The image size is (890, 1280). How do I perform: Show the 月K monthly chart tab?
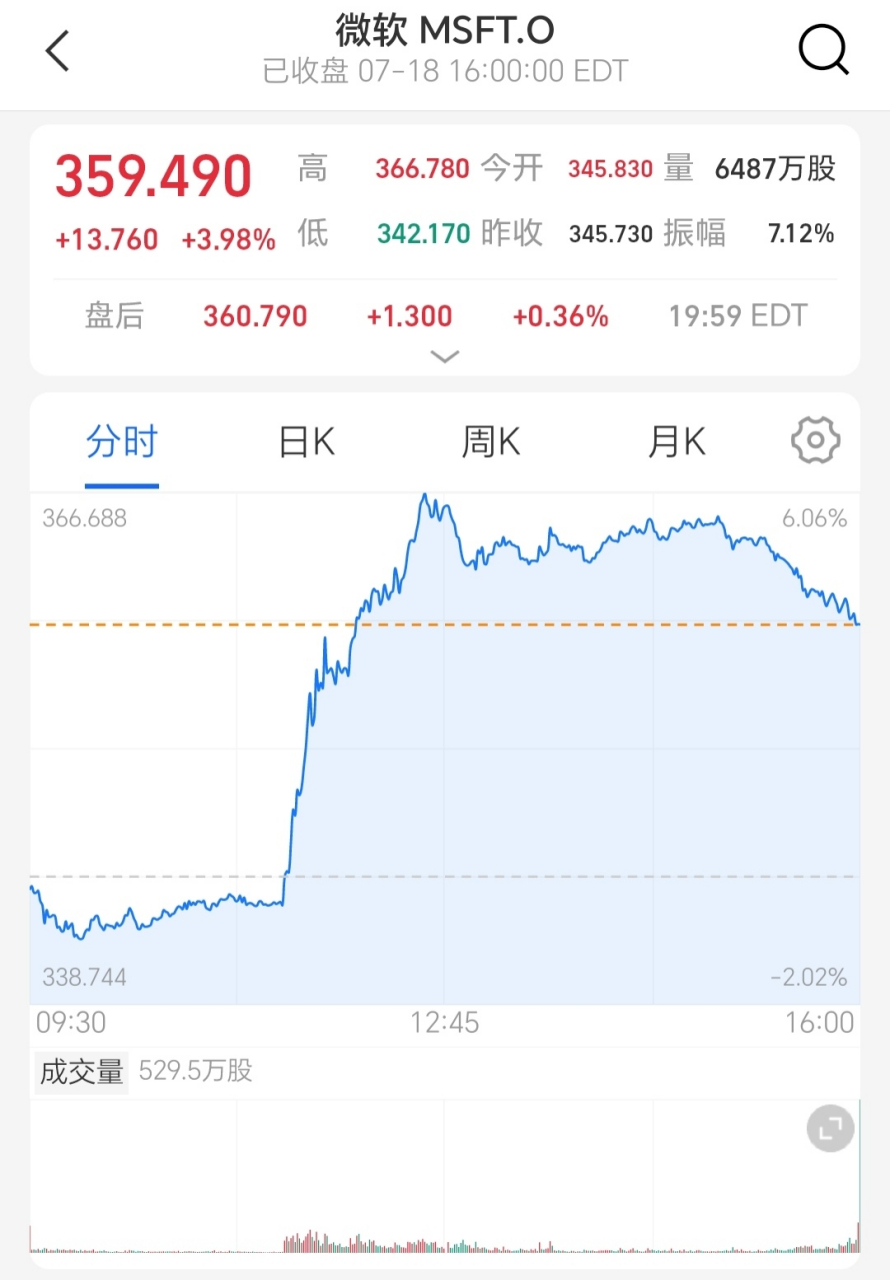677,441
